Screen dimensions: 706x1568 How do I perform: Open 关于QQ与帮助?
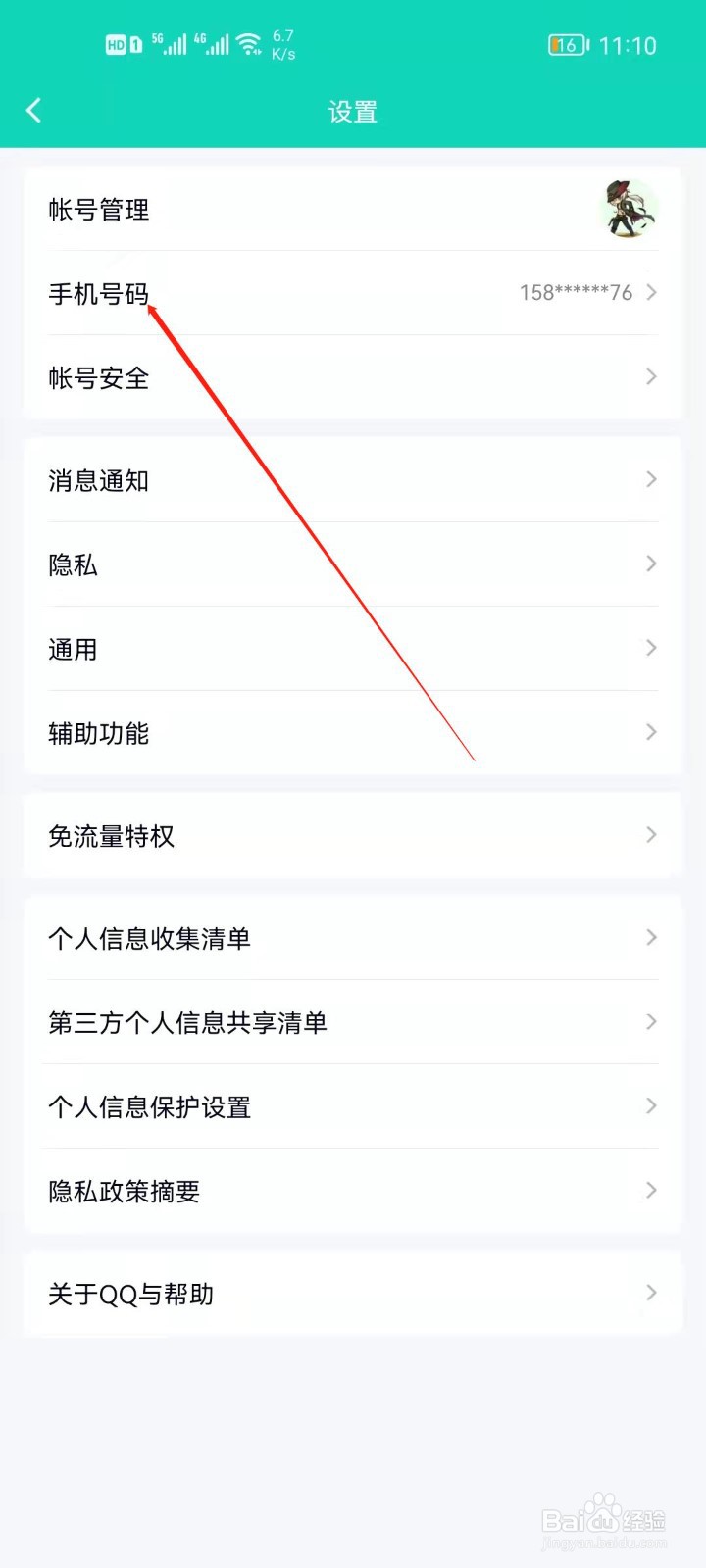353,1294
